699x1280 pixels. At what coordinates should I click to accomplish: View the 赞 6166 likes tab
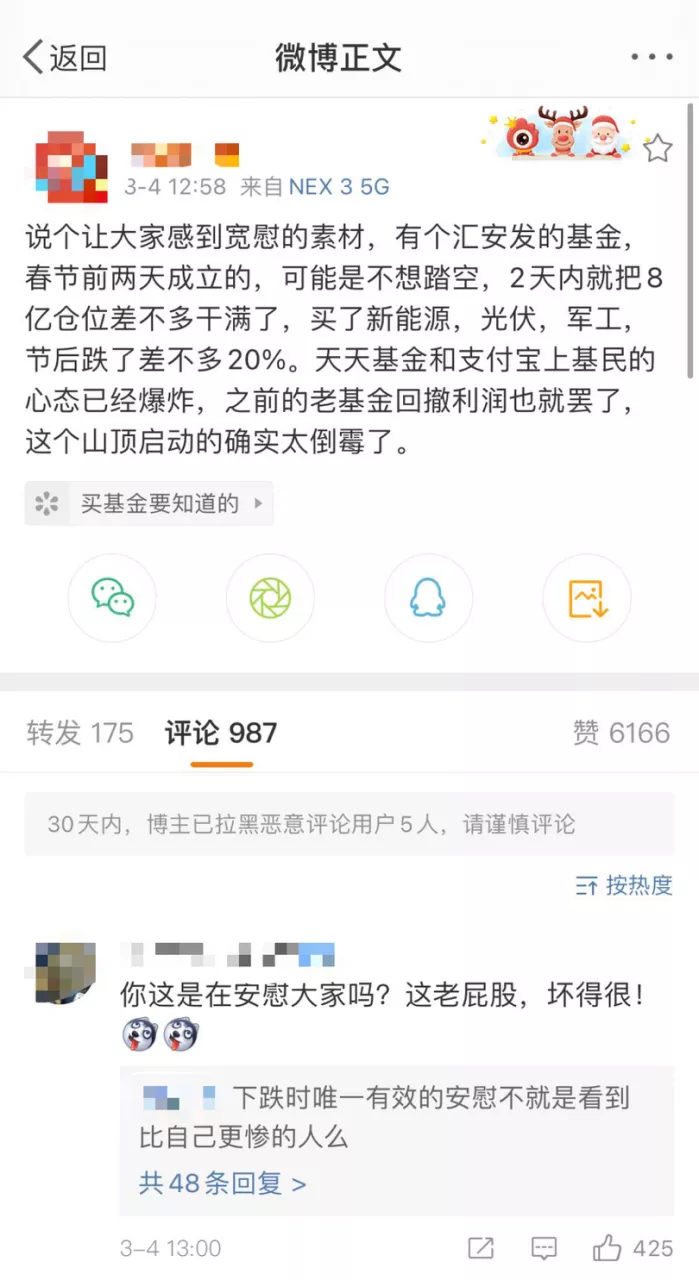click(x=621, y=733)
